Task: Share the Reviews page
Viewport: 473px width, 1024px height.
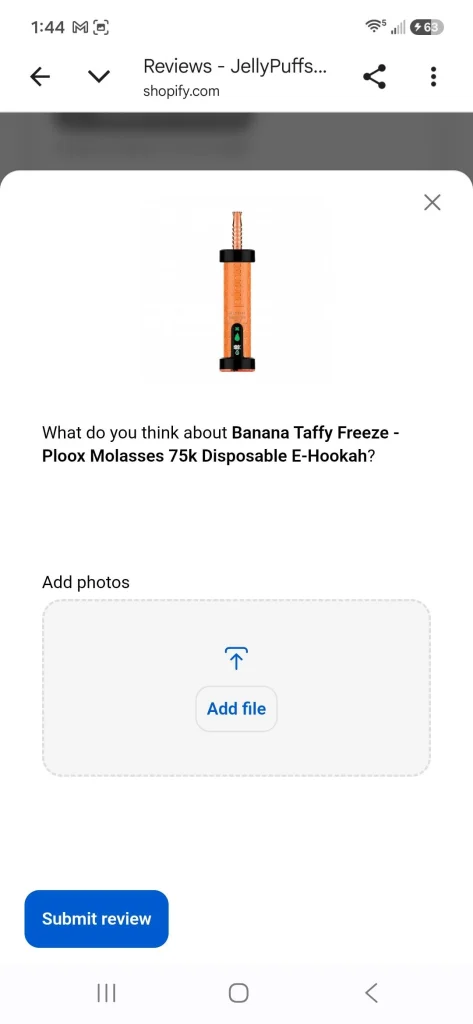Action: (x=374, y=77)
